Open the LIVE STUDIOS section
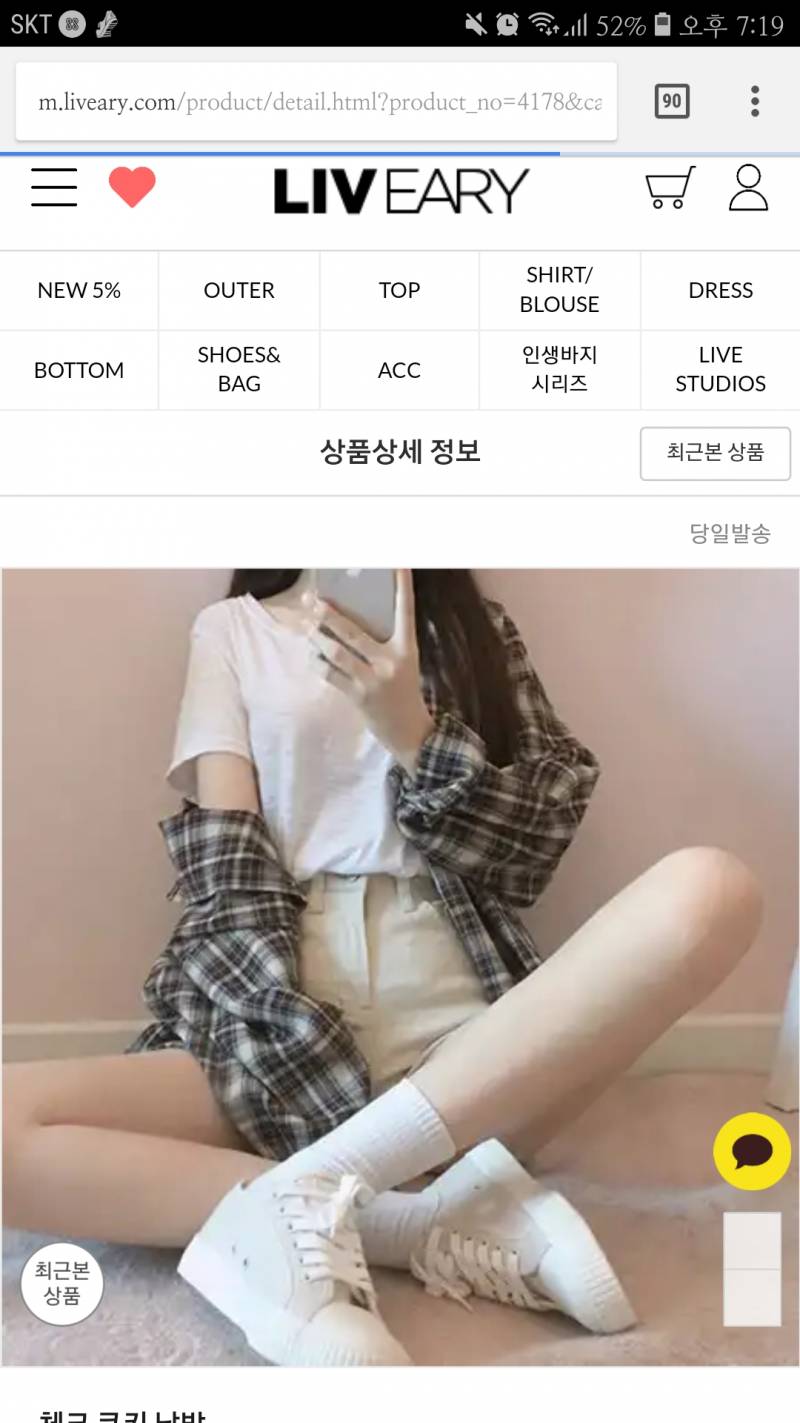 click(720, 369)
